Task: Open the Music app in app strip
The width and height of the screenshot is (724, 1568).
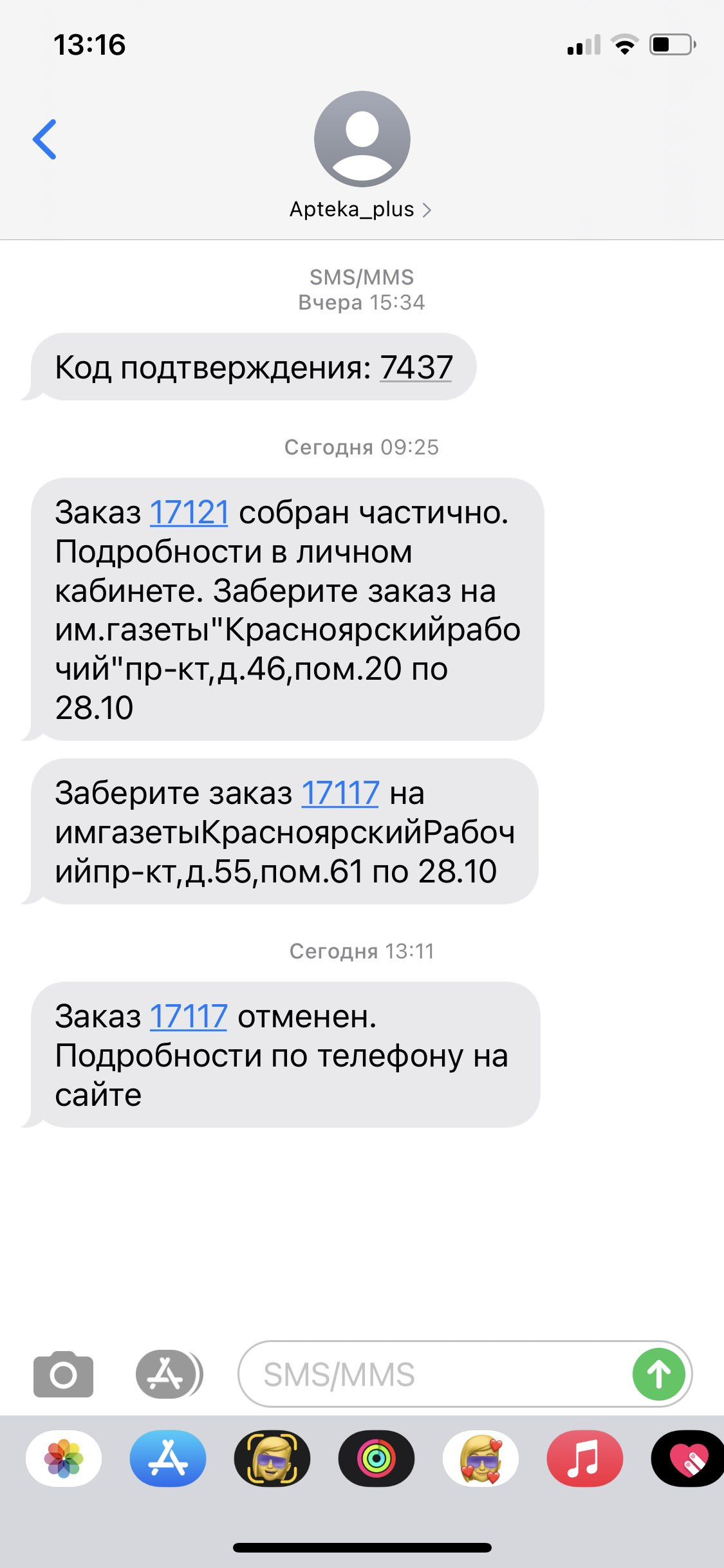Action: [585, 1459]
